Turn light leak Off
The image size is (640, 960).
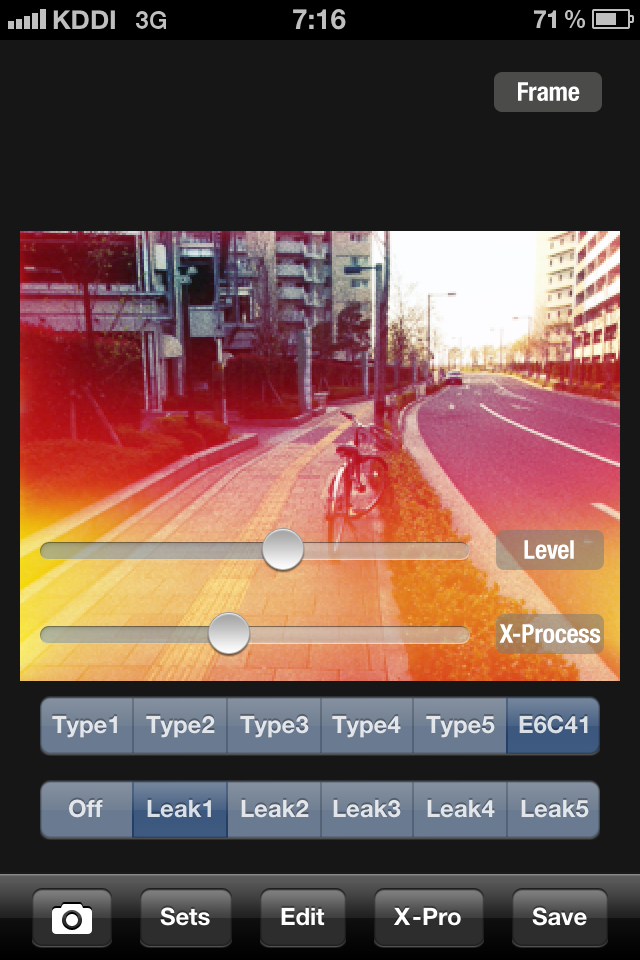click(x=86, y=809)
